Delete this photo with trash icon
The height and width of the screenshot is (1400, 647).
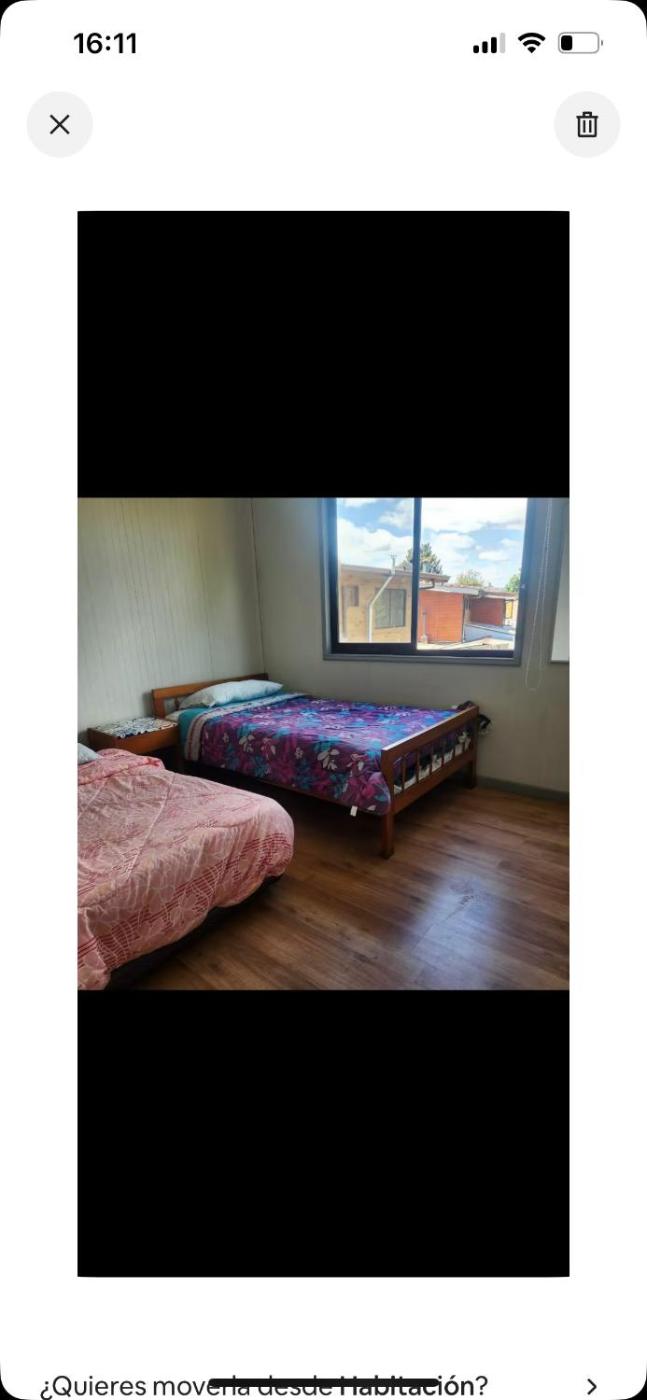(x=587, y=125)
